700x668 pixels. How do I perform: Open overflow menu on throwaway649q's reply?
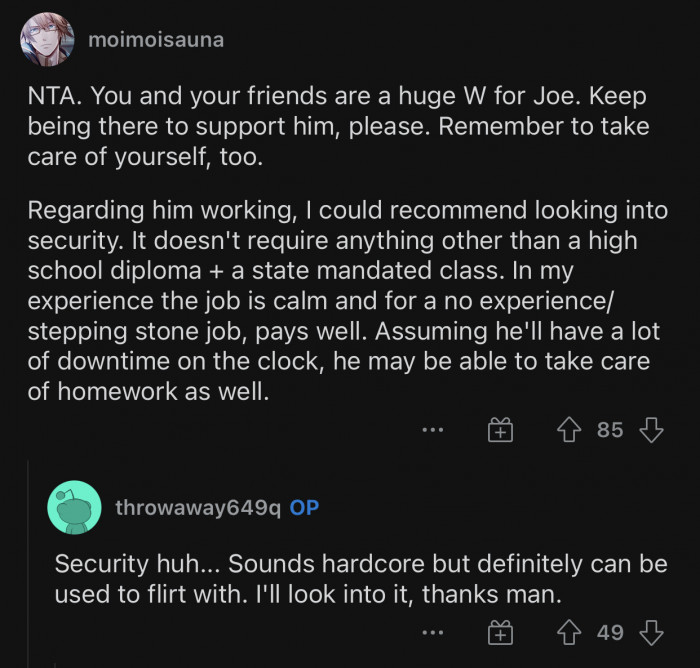(x=432, y=633)
